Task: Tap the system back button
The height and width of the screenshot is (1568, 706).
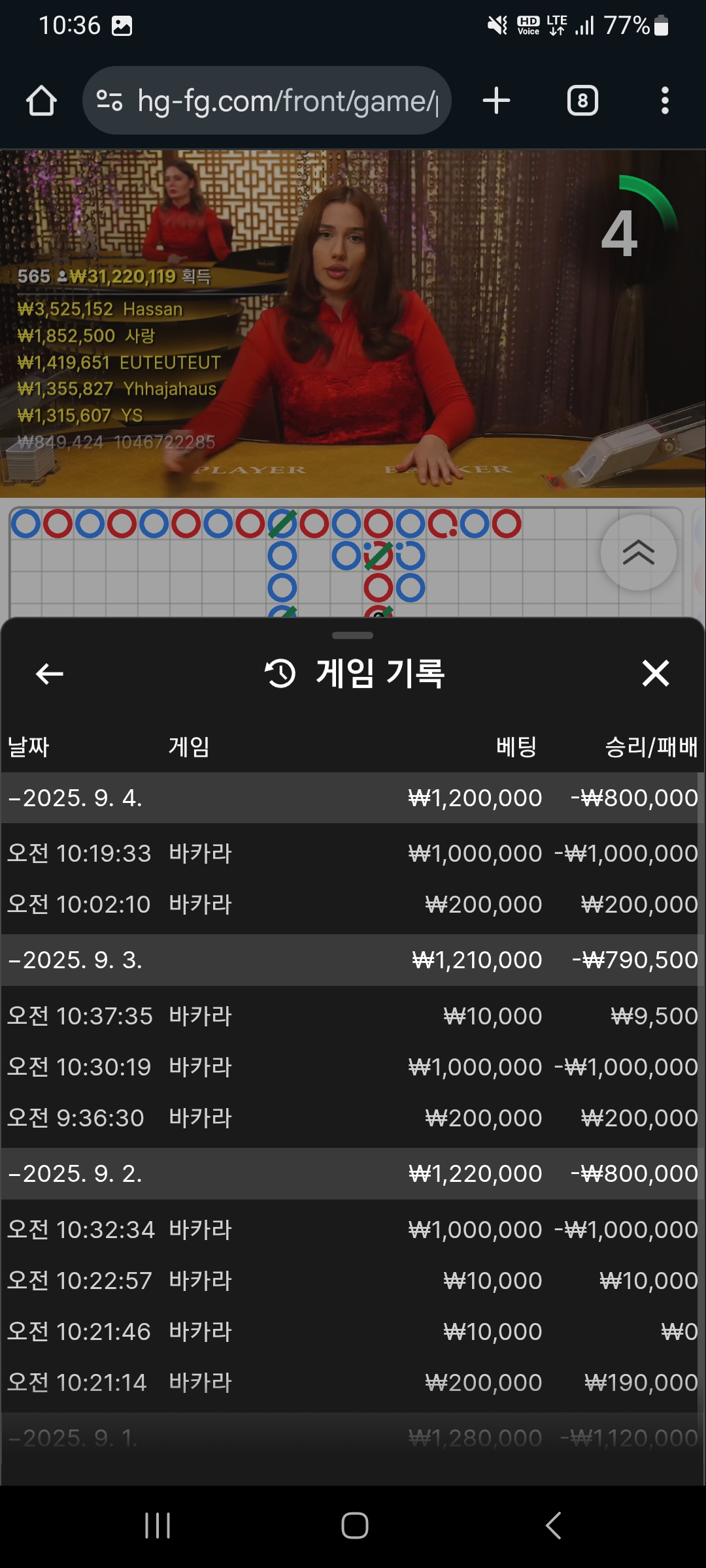Action: 553,1526
